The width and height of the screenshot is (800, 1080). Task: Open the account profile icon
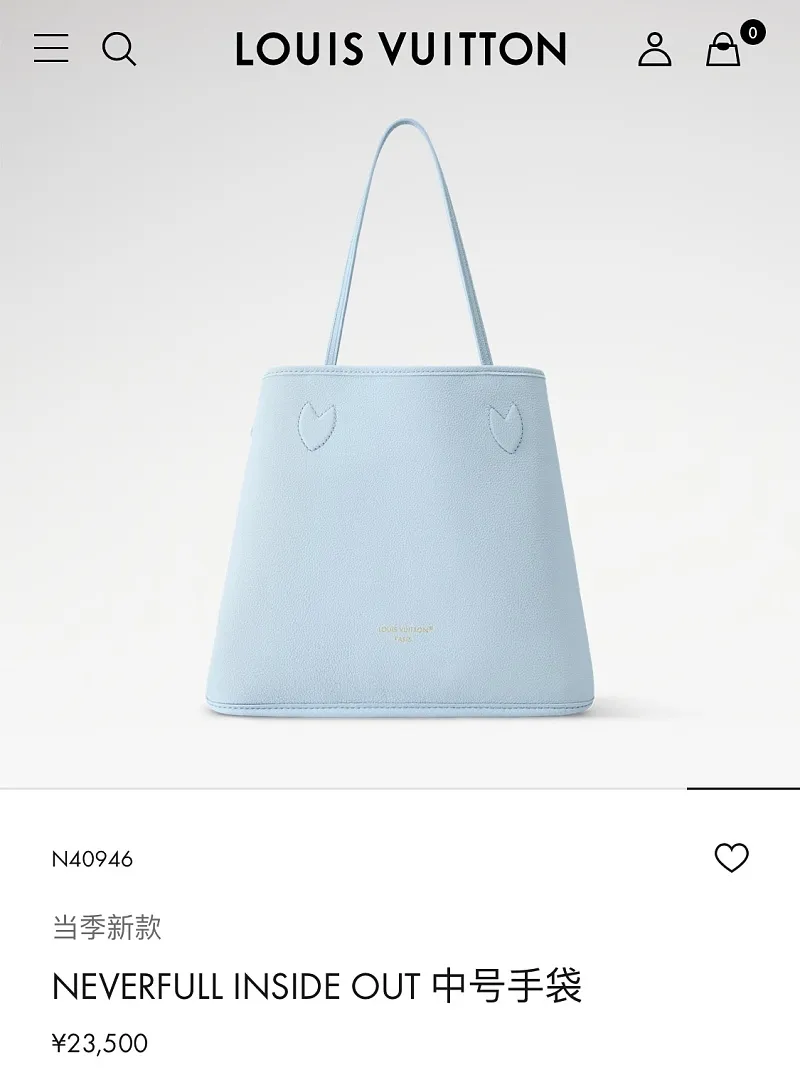point(654,49)
